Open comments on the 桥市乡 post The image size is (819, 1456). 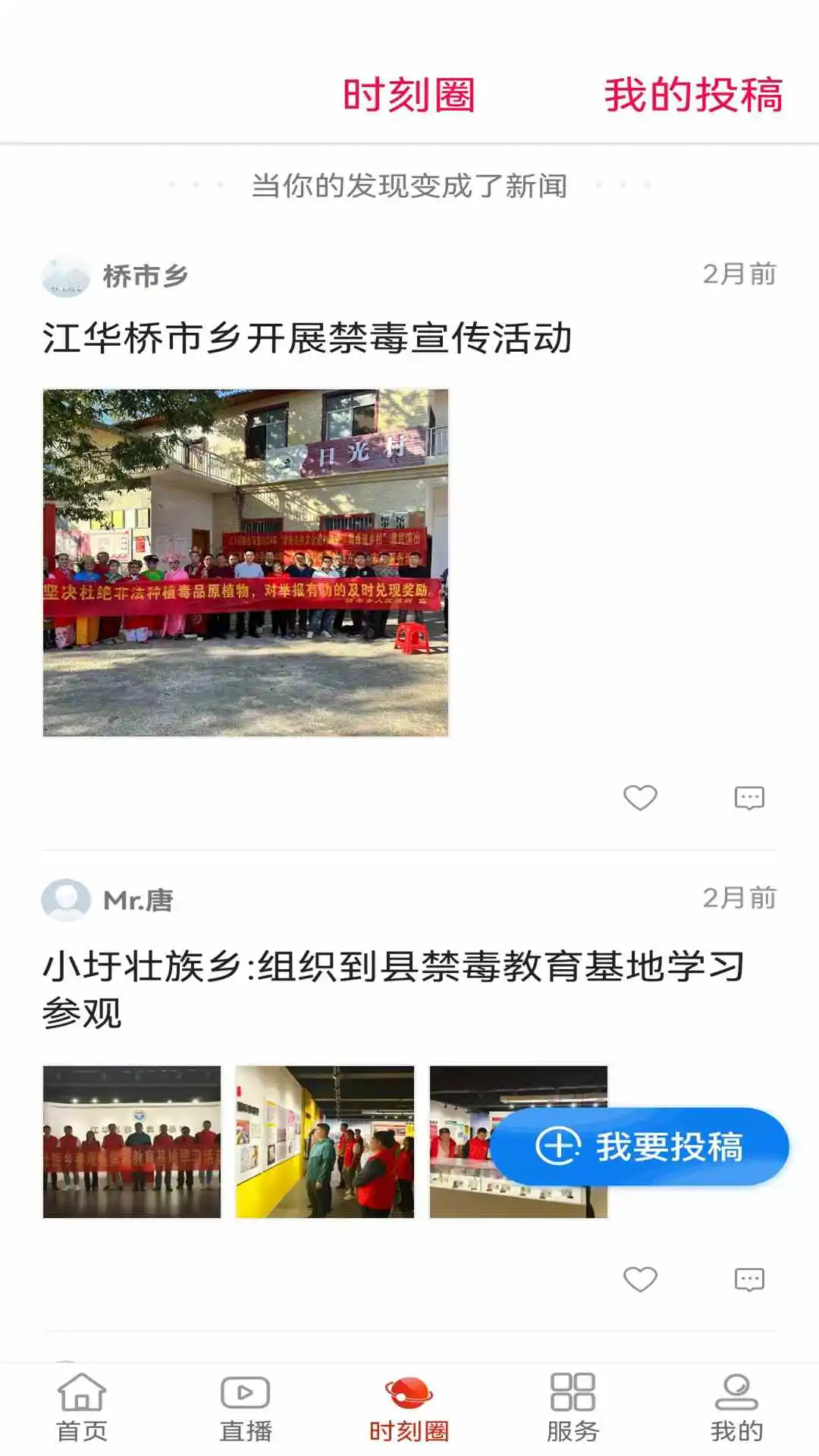(x=748, y=799)
